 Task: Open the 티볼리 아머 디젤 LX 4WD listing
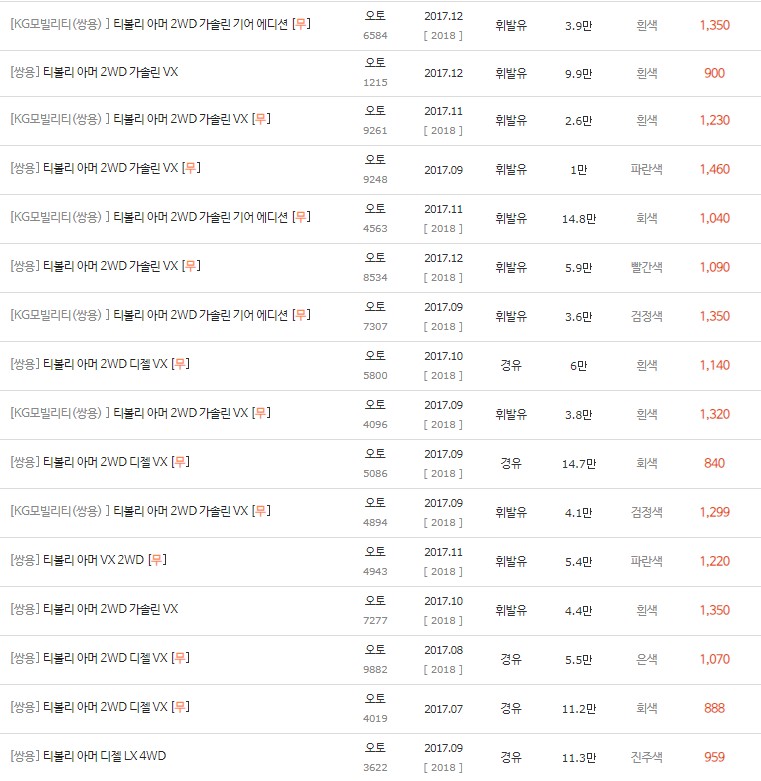click(x=105, y=756)
